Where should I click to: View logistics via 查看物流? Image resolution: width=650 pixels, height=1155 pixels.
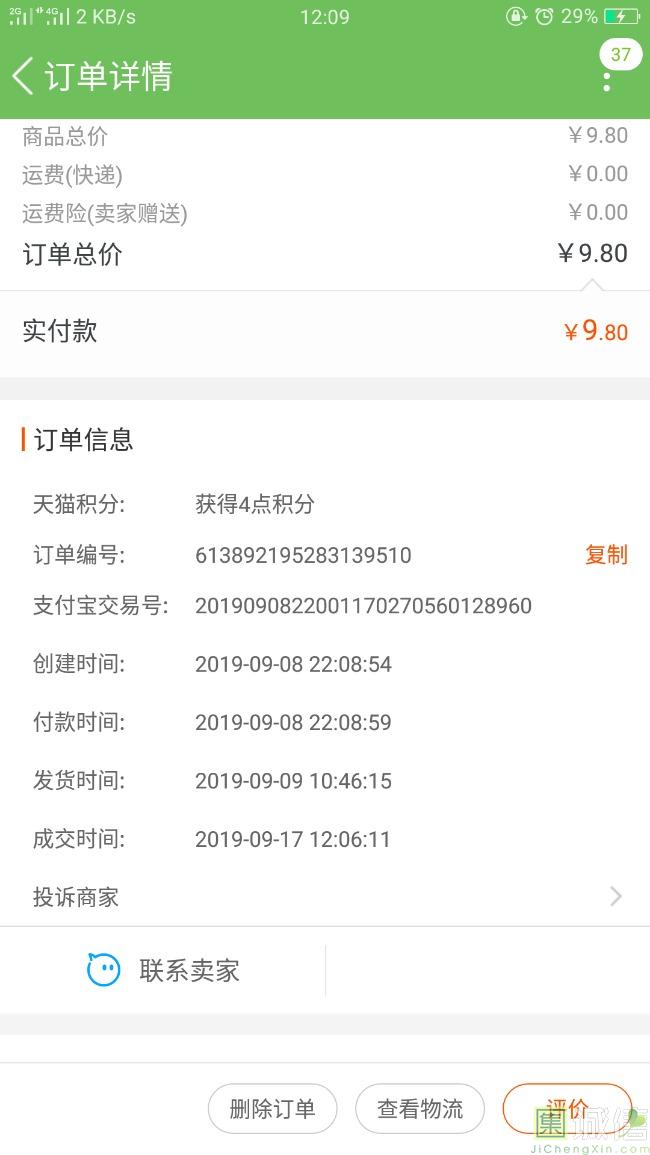click(x=420, y=1108)
